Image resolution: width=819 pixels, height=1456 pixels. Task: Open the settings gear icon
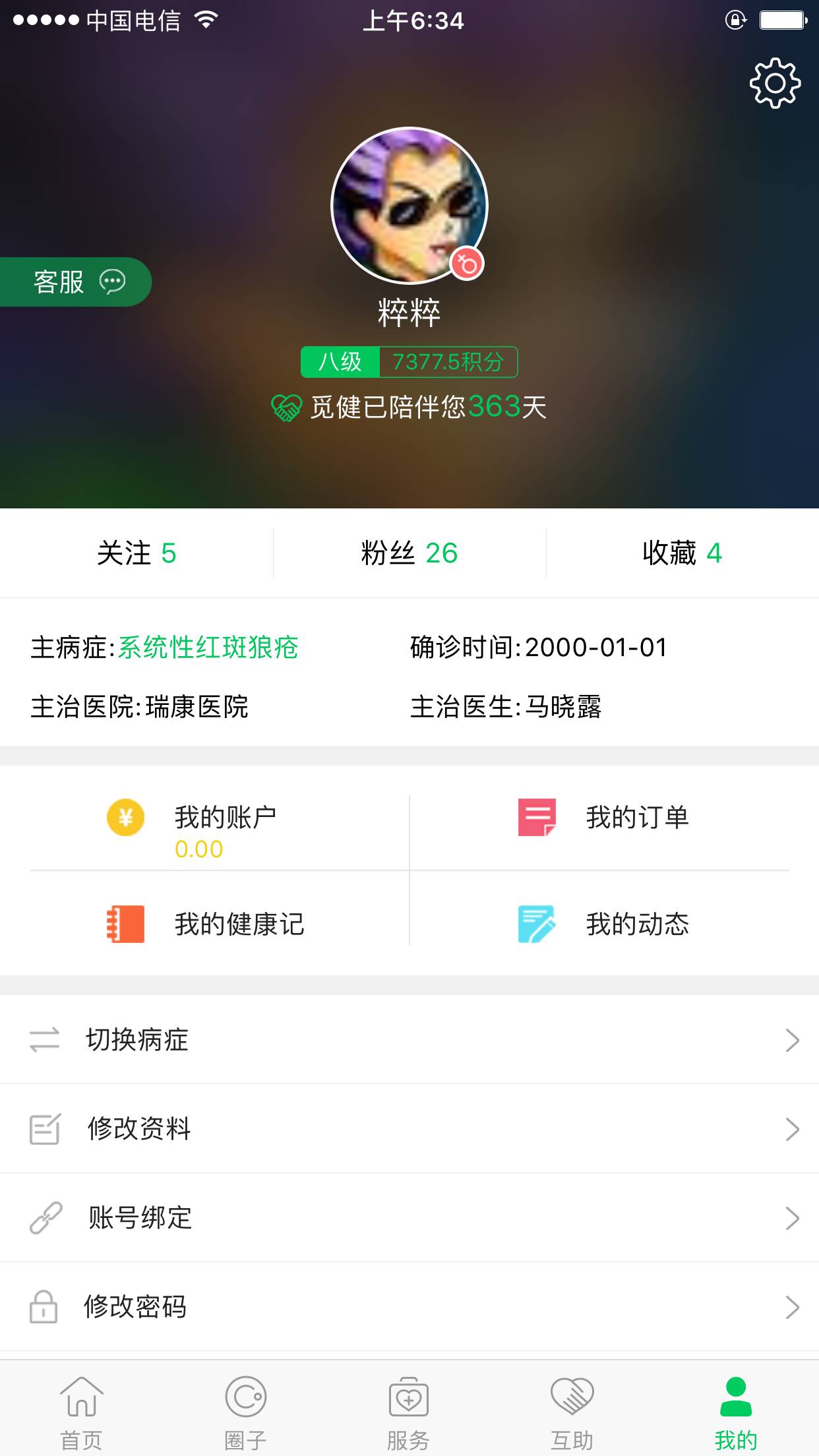coord(775,83)
